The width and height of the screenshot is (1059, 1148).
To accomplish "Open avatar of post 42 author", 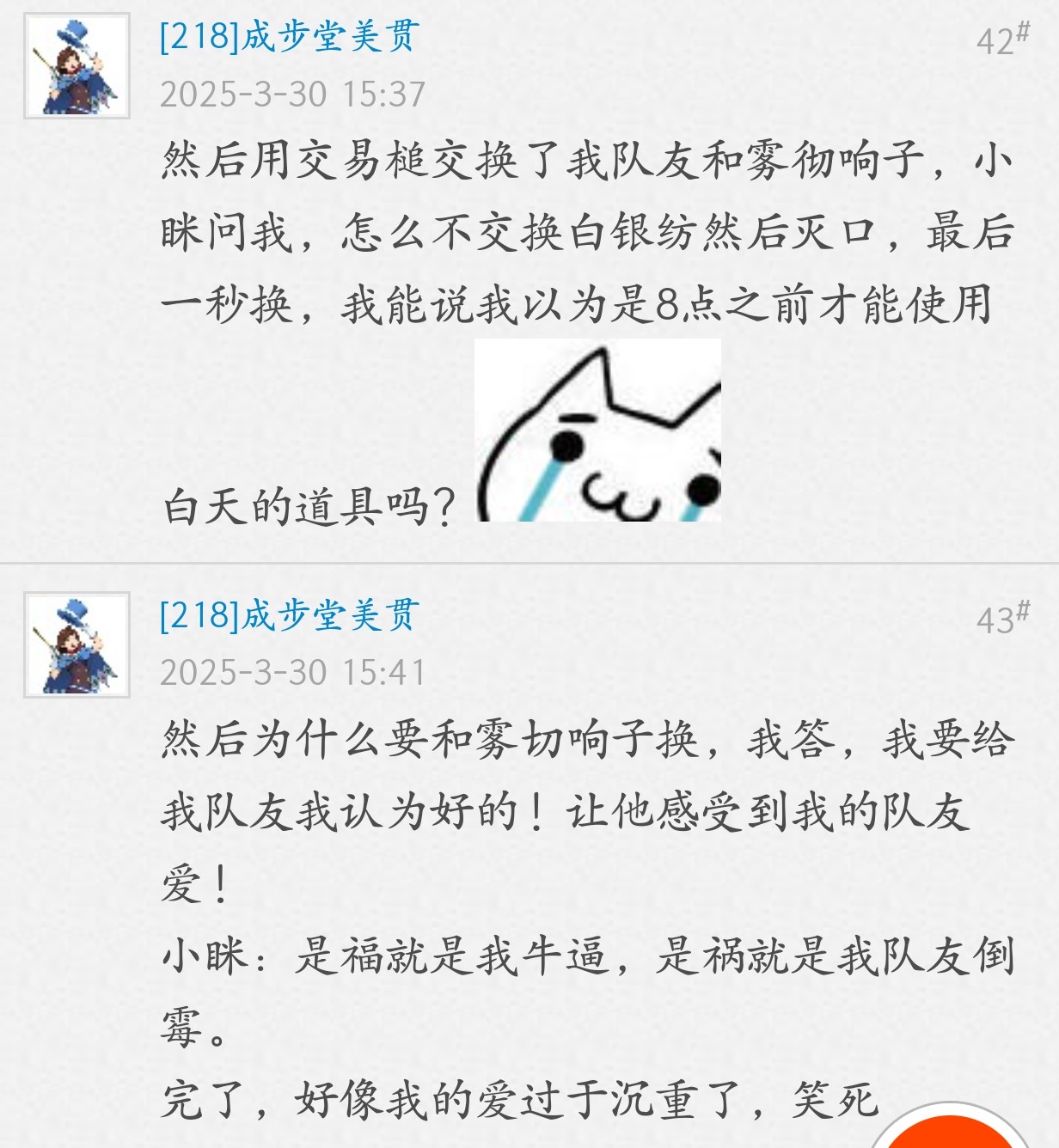I will pyautogui.click(x=77, y=66).
